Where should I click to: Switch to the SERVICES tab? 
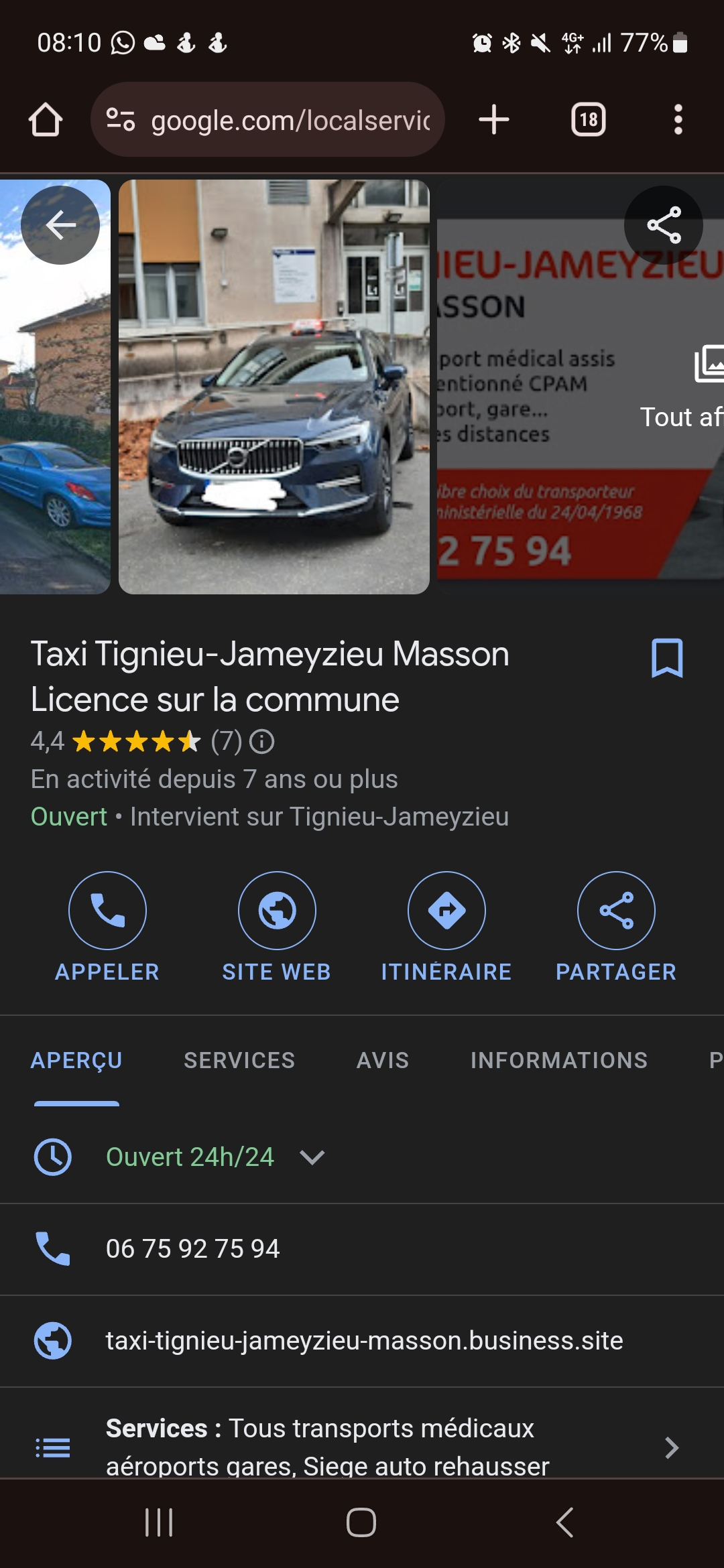239,1060
